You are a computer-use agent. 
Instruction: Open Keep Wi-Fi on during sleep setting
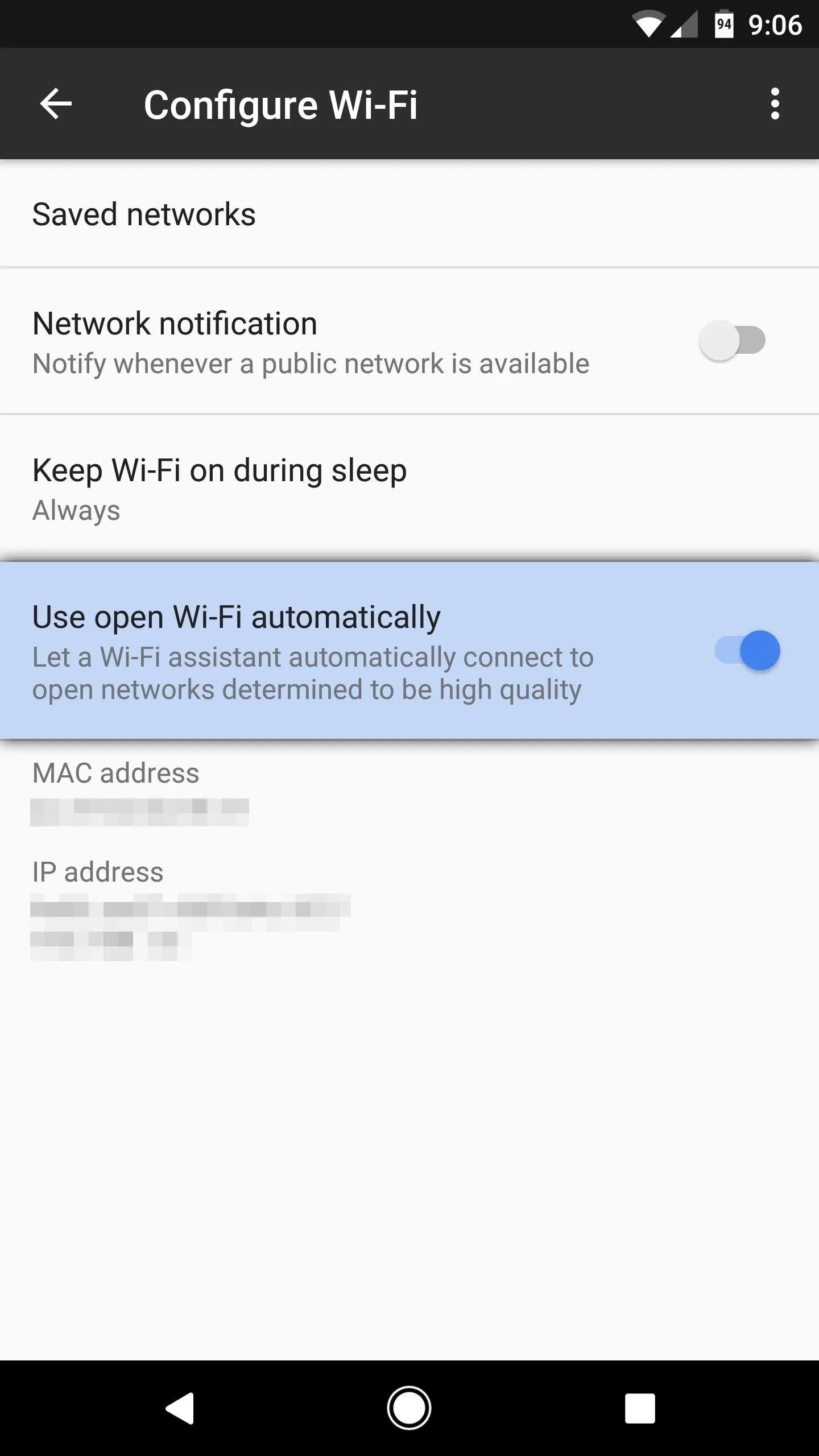pos(409,488)
